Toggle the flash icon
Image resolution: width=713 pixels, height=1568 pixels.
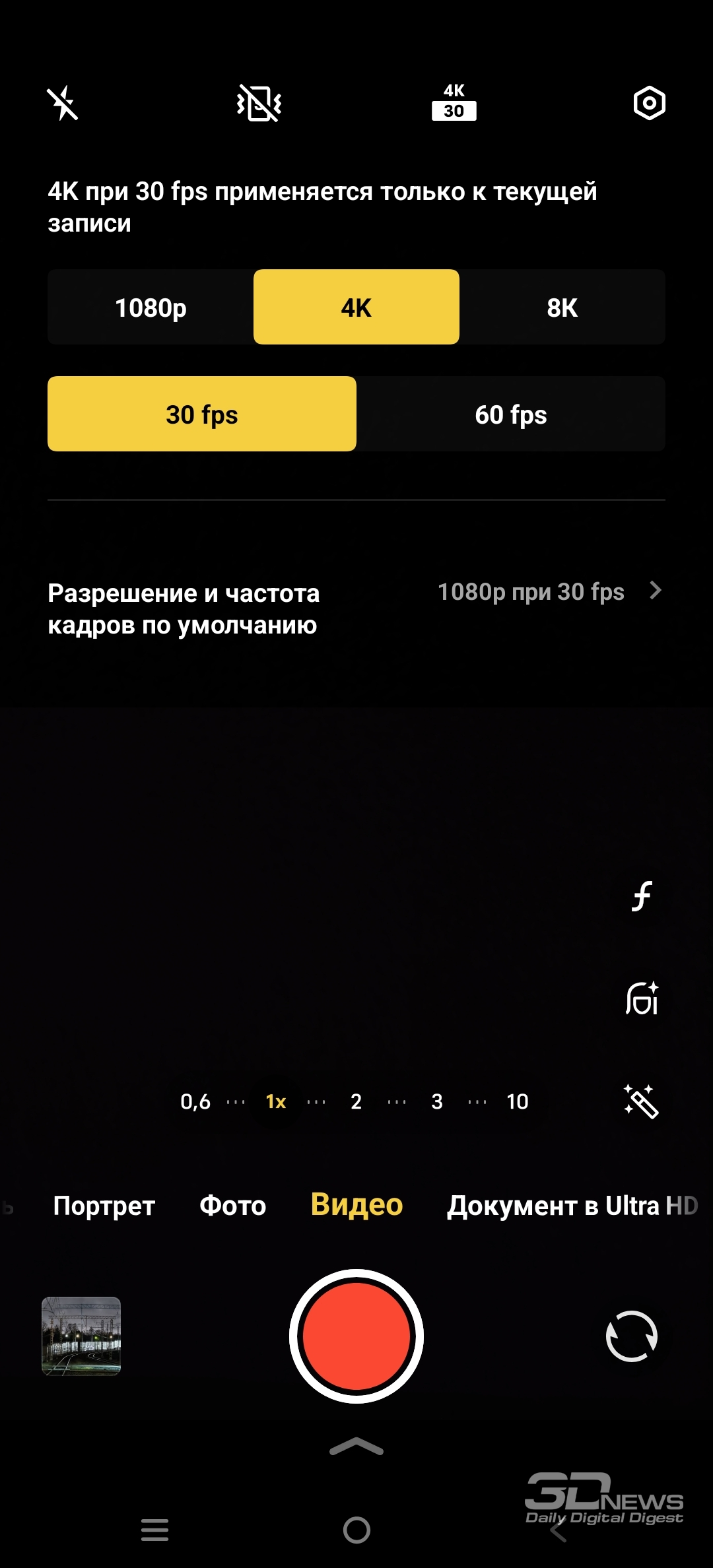pos(63,104)
